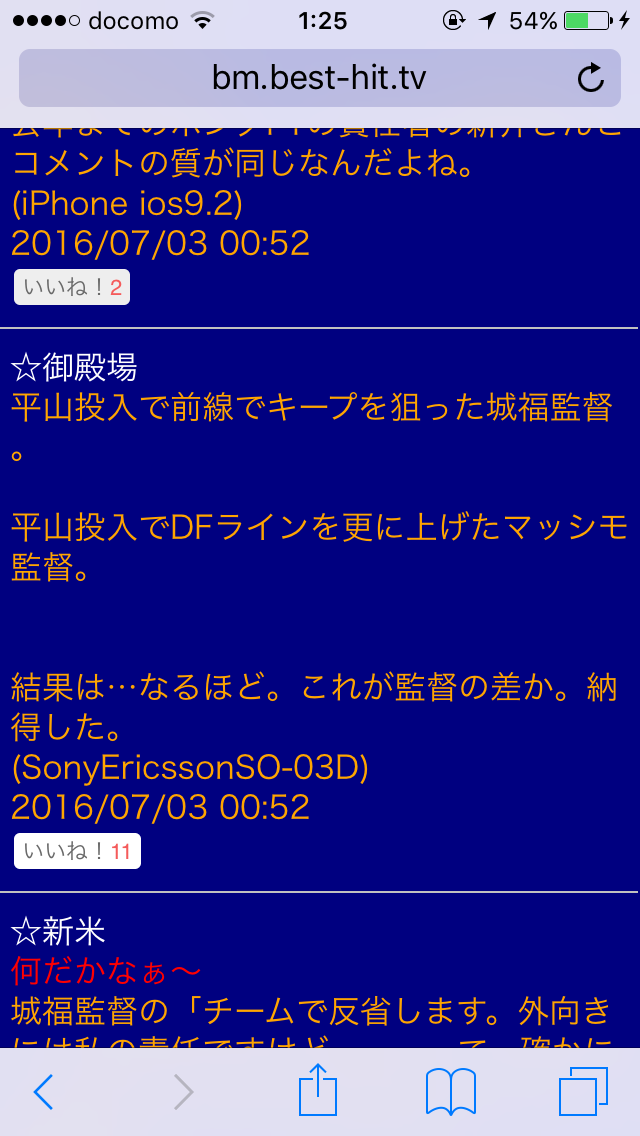Open the Safari share sheet
Image resolution: width=640 pixels, height=1136 pixels.
coord(319,1090)
